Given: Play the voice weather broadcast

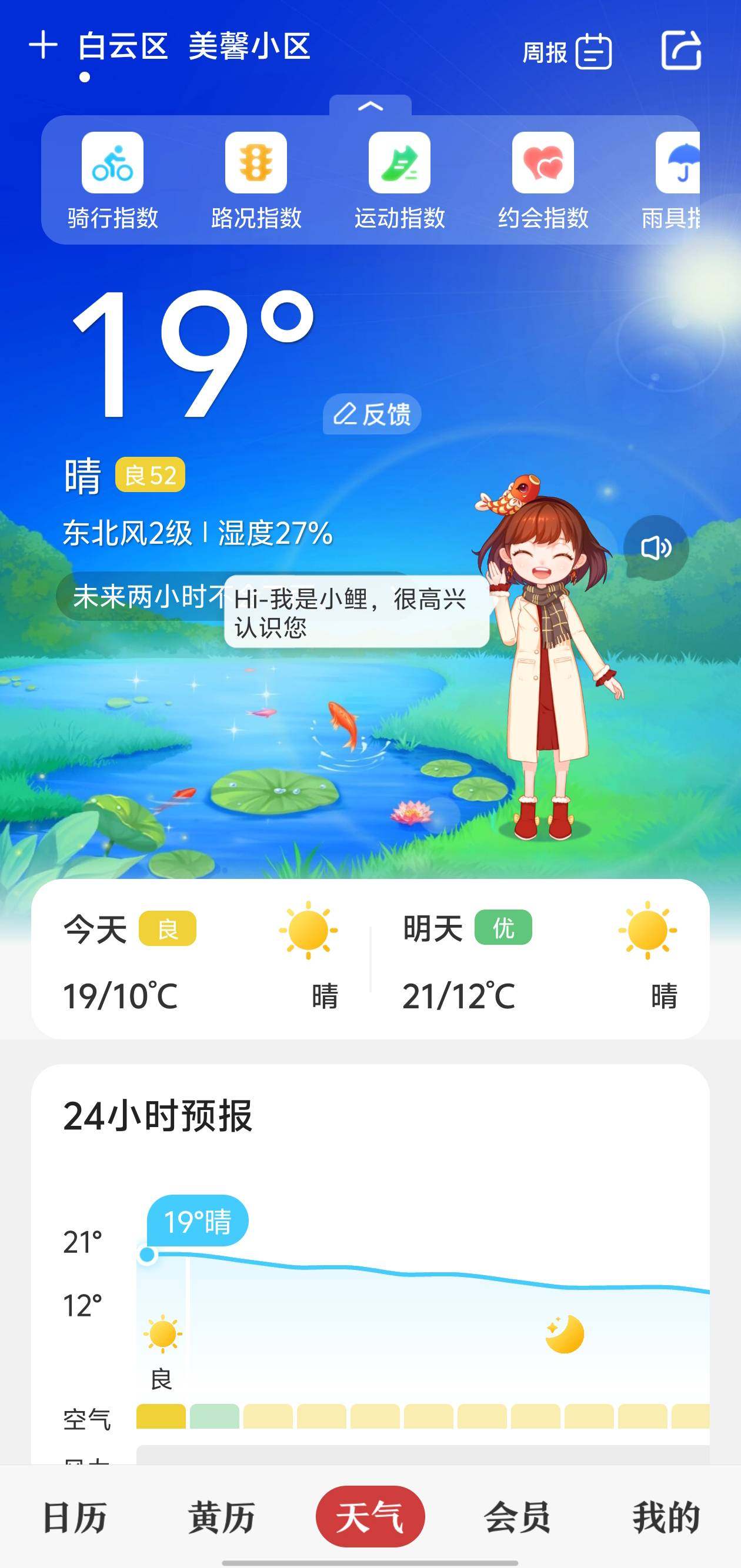Looking at the screenshot, I should point(656,548).
